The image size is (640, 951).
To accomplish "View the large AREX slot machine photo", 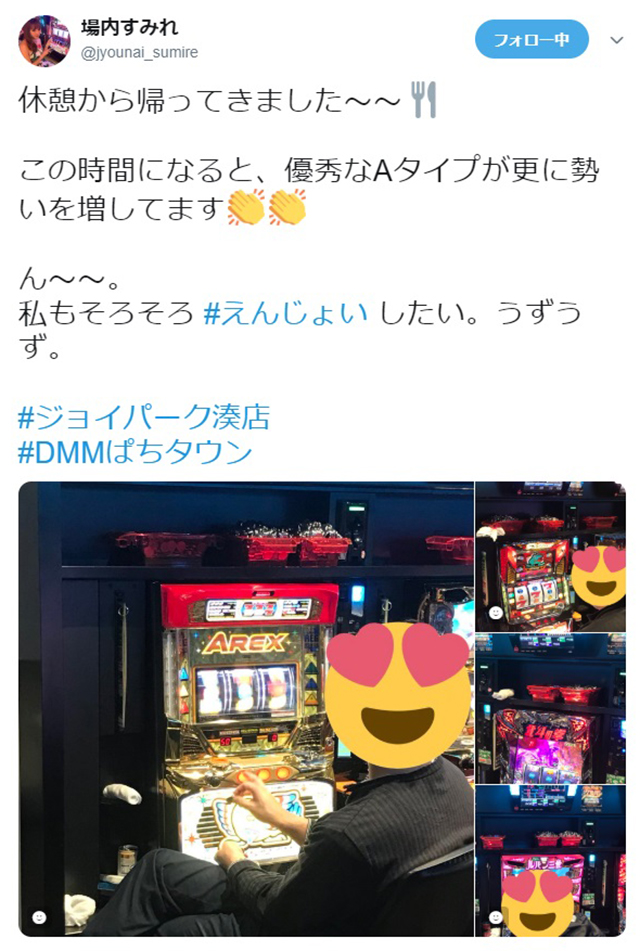I will pyautogui.click(x=245, y=708).
